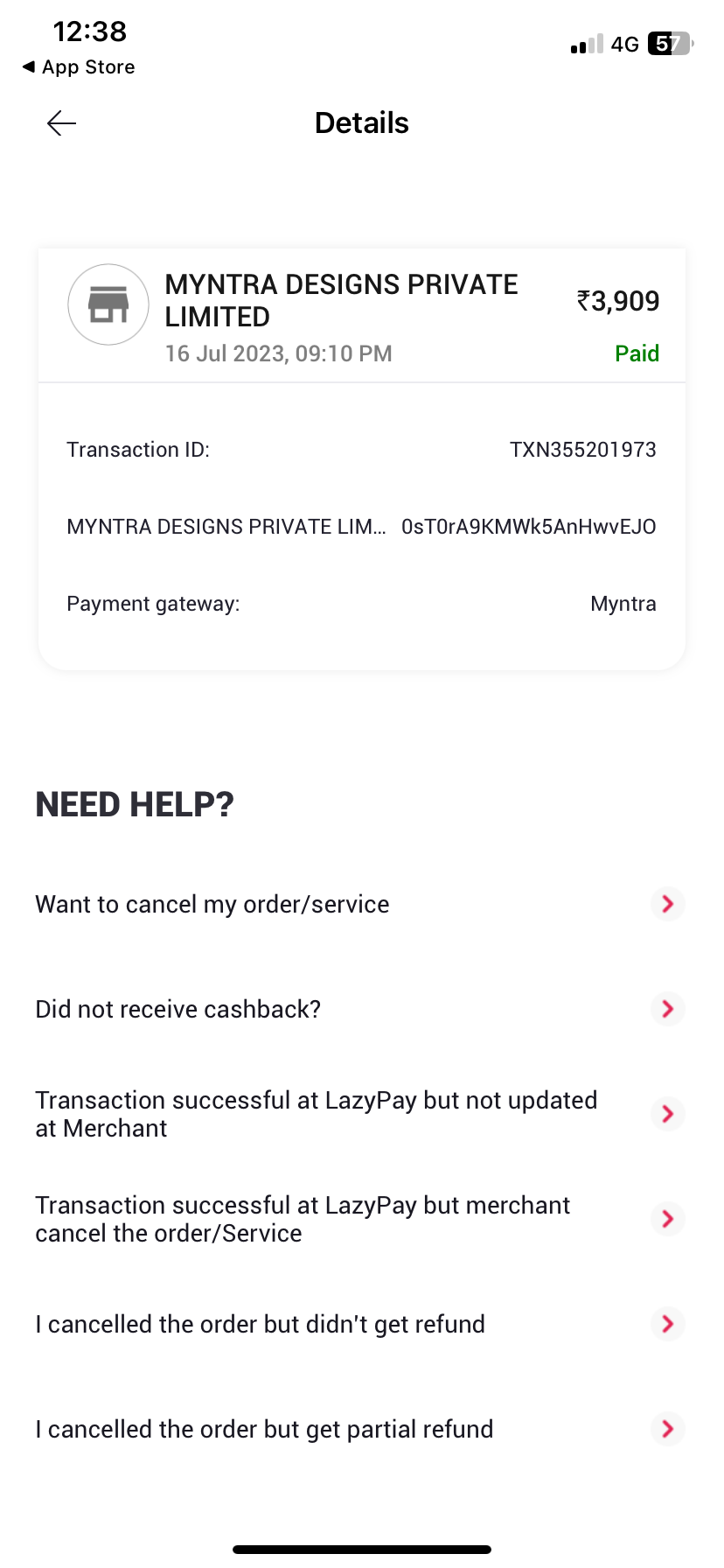Image resolution: width=724 pixels, height=1568 pixels.
Task: Open 'cancelled the order but didn't get refund'
Action: coord(261,1324)
